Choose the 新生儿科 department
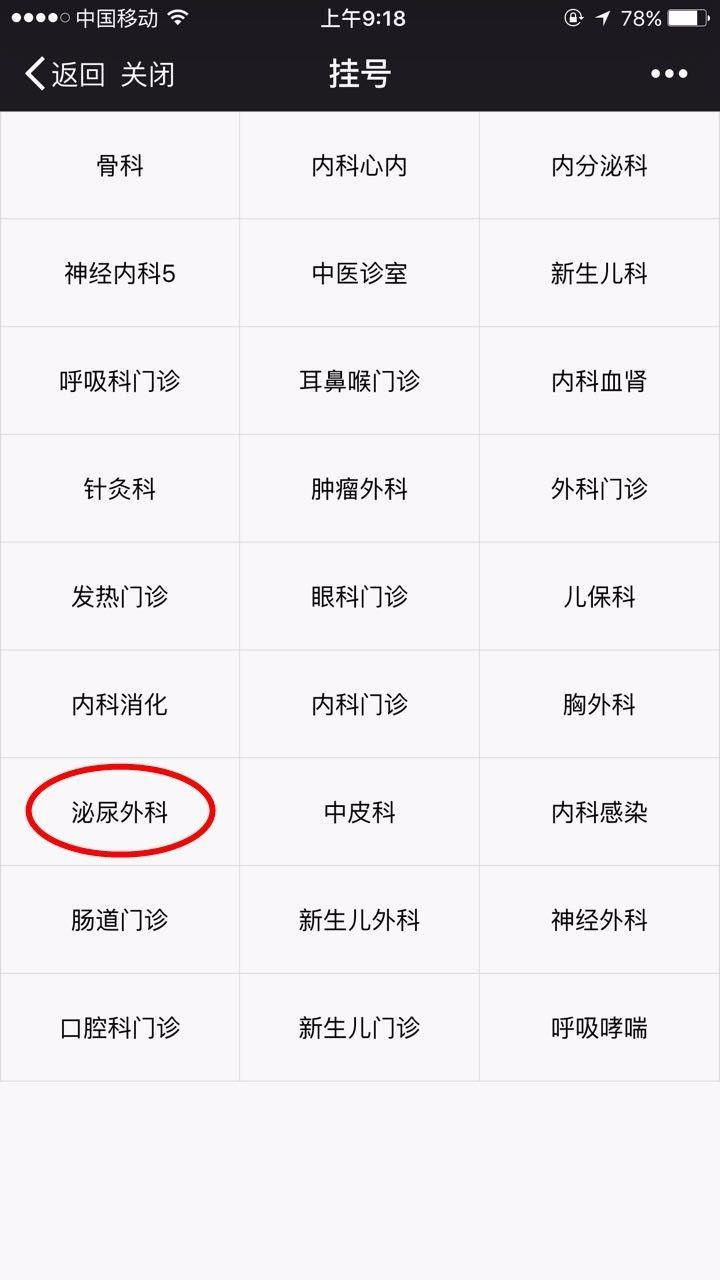720x1280 pixels. tap(599, 274)
